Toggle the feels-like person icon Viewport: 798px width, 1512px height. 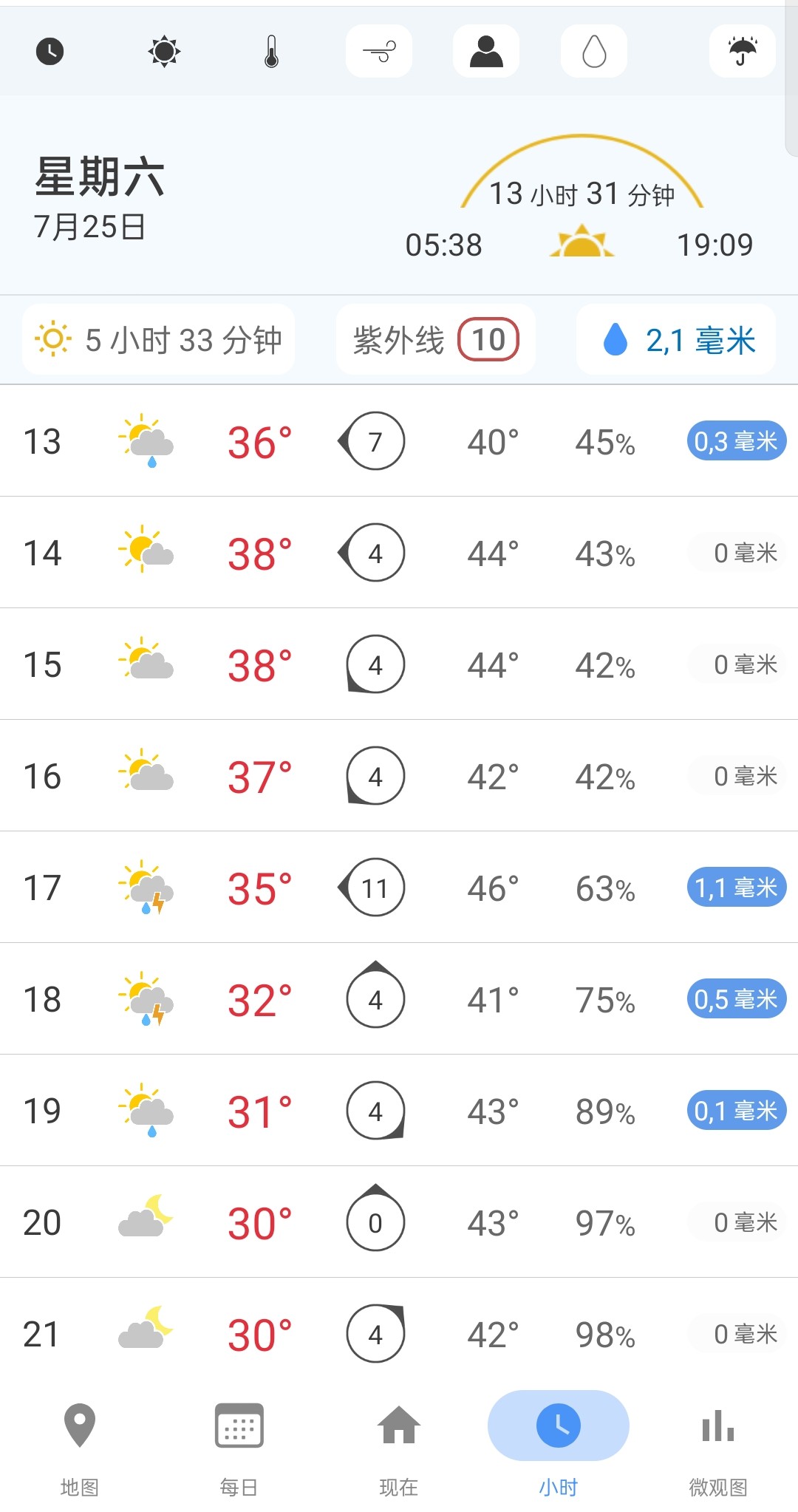click(x=486, y=51)
